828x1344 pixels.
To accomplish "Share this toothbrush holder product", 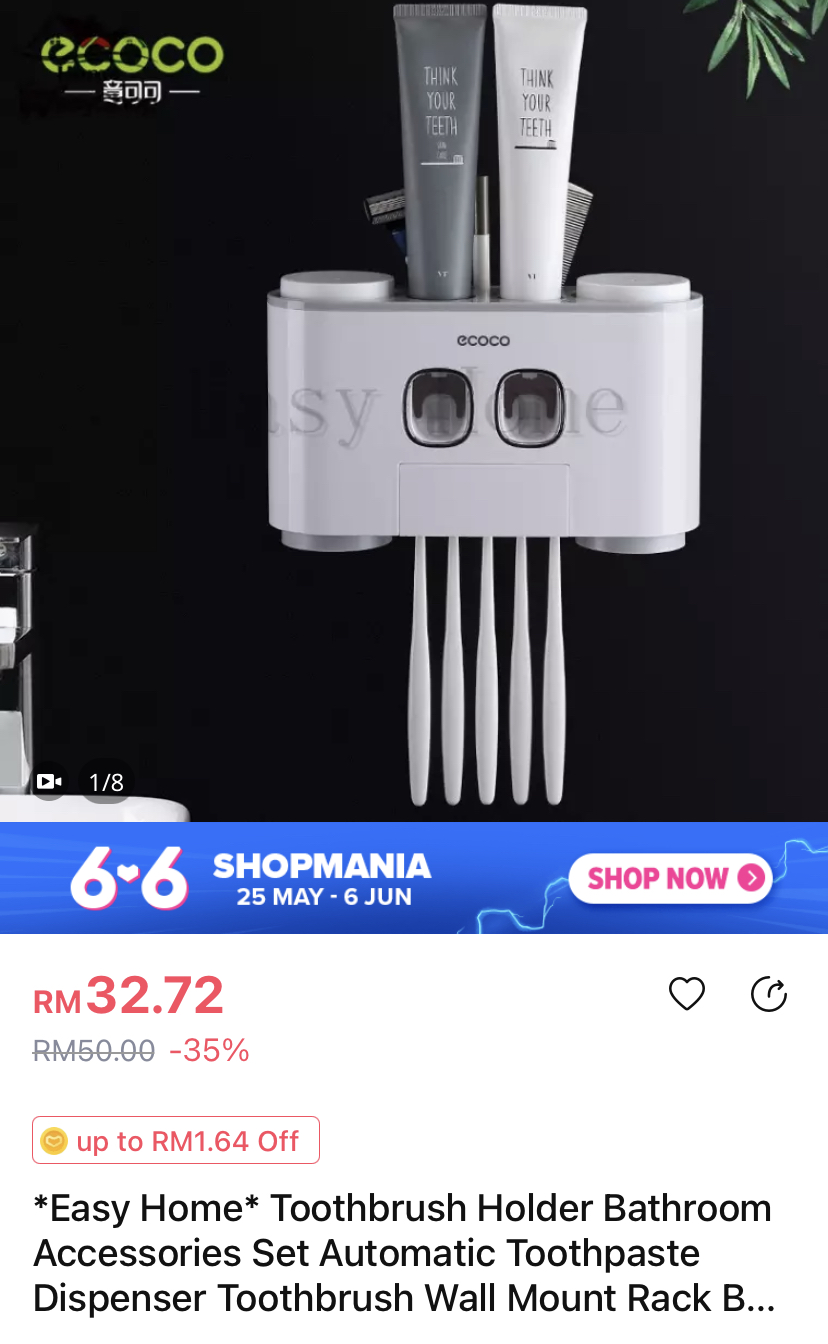I will point(768,994).
